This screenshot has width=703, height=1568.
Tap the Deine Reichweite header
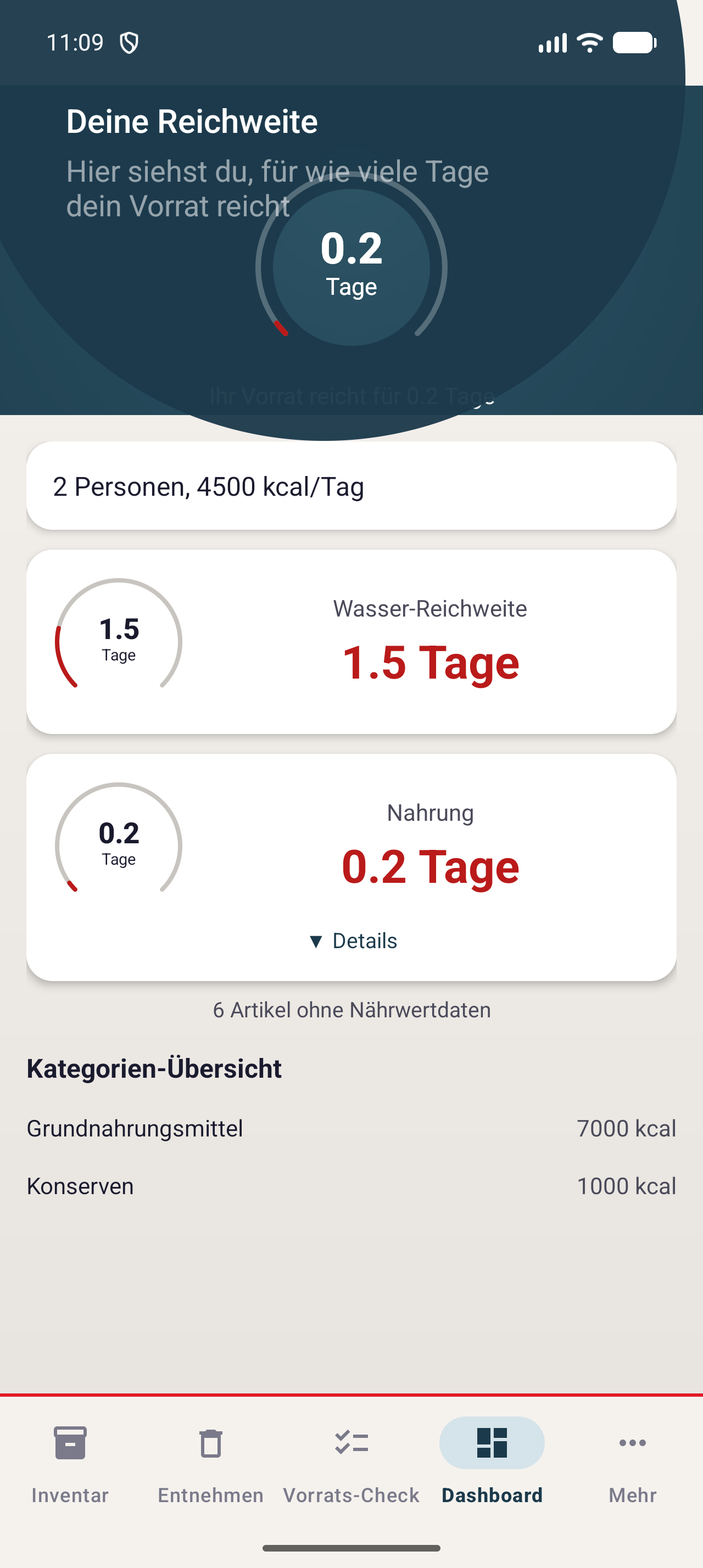tap(192, 121)
